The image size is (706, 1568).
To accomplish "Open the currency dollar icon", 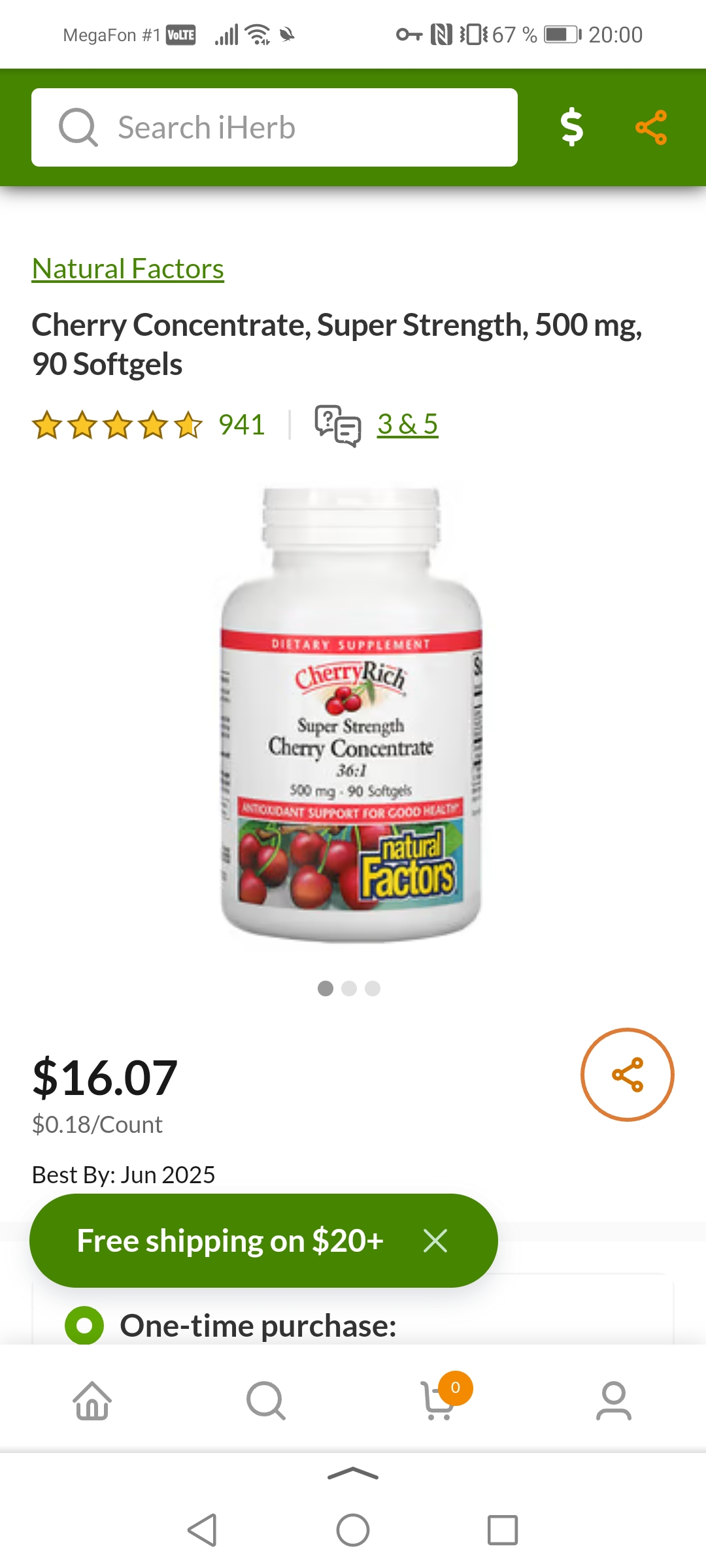I will (x=572, y=127).
